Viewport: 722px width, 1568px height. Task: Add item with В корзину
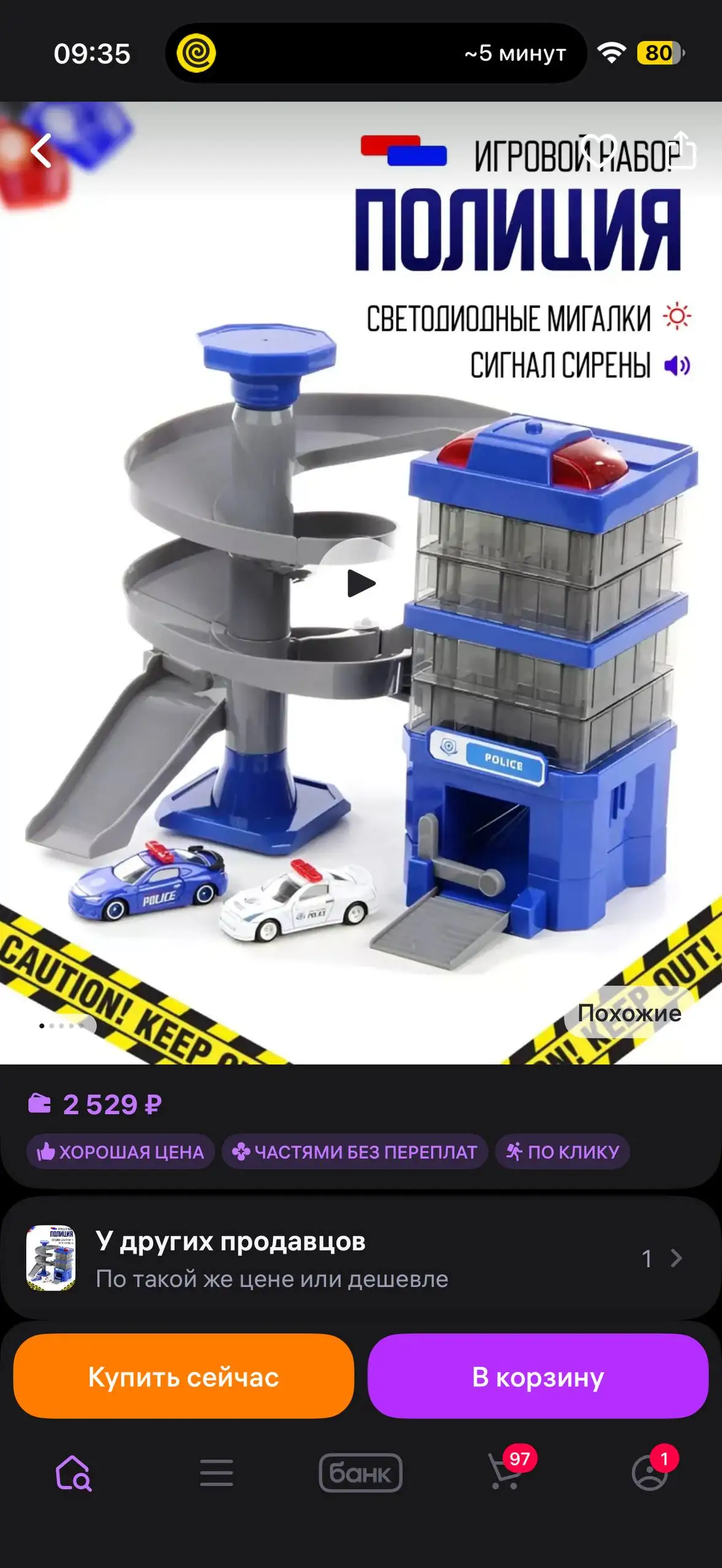point(538,1376)
